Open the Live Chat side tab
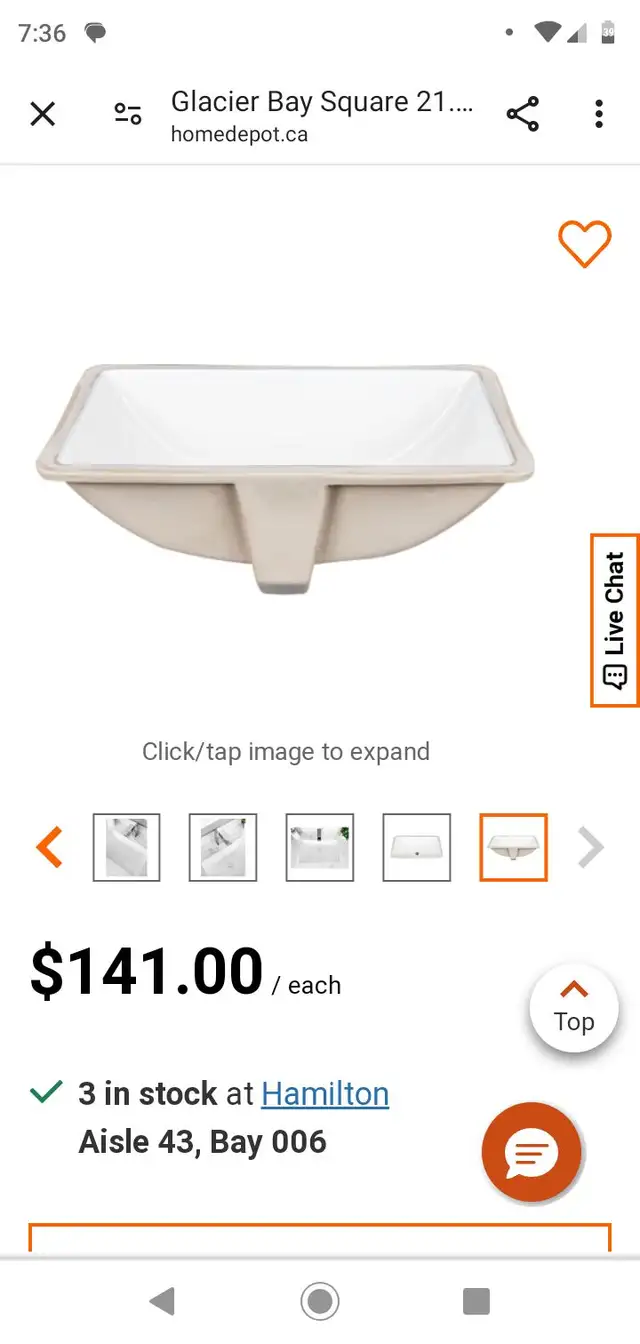 tap(614, 620)
